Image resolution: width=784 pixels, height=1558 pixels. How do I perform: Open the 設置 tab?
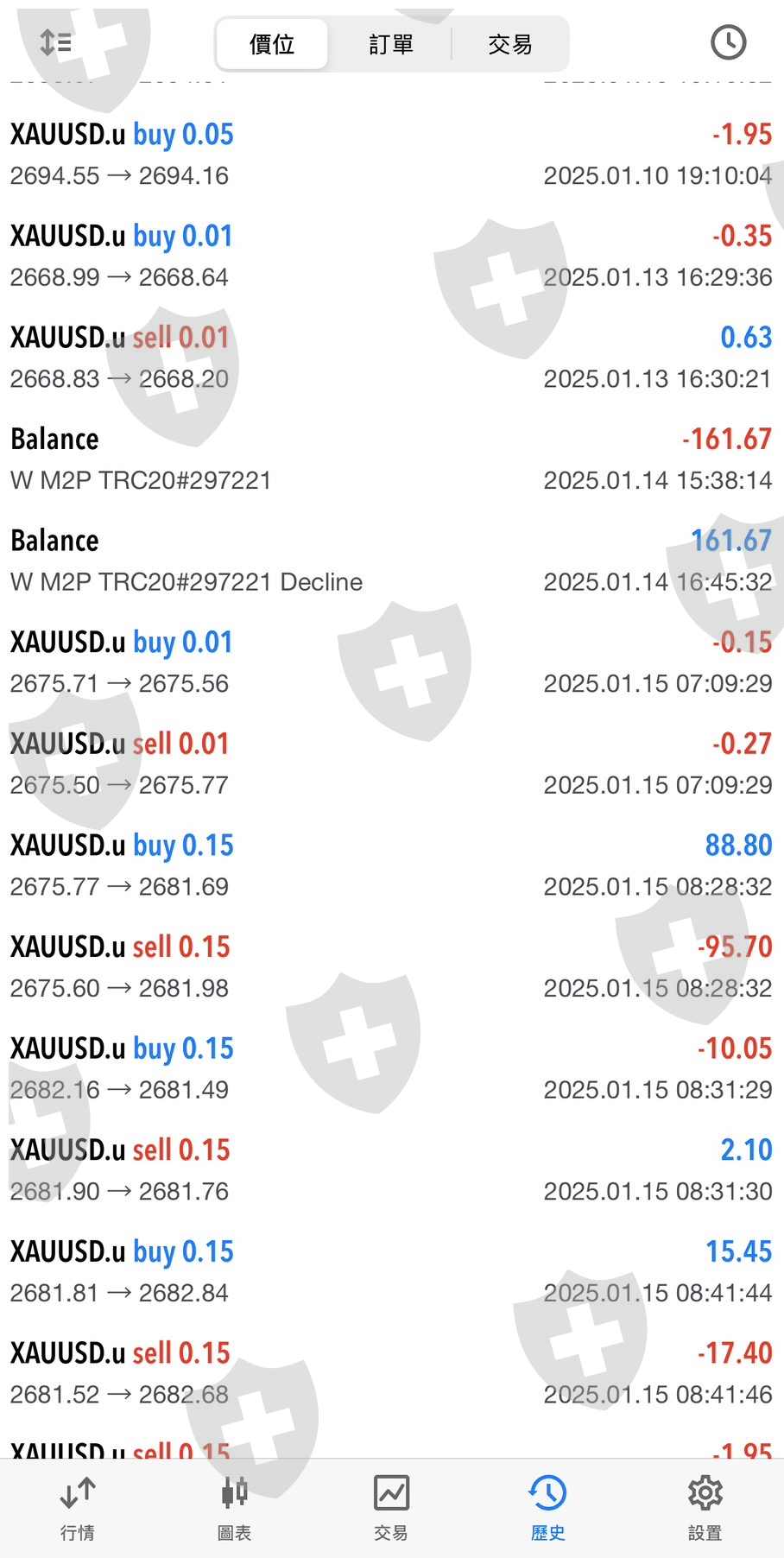705,1508
